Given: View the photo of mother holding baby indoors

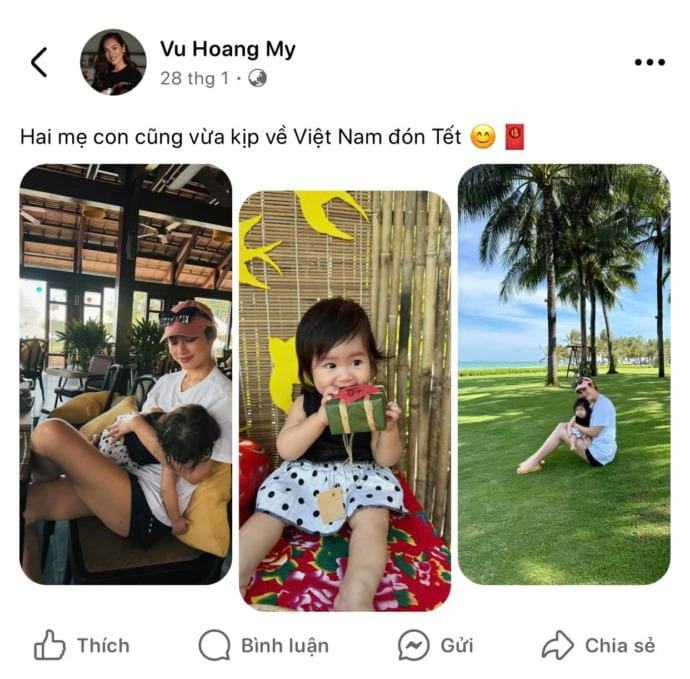Looking at the screenshot, I should click(x=126, y=375).
